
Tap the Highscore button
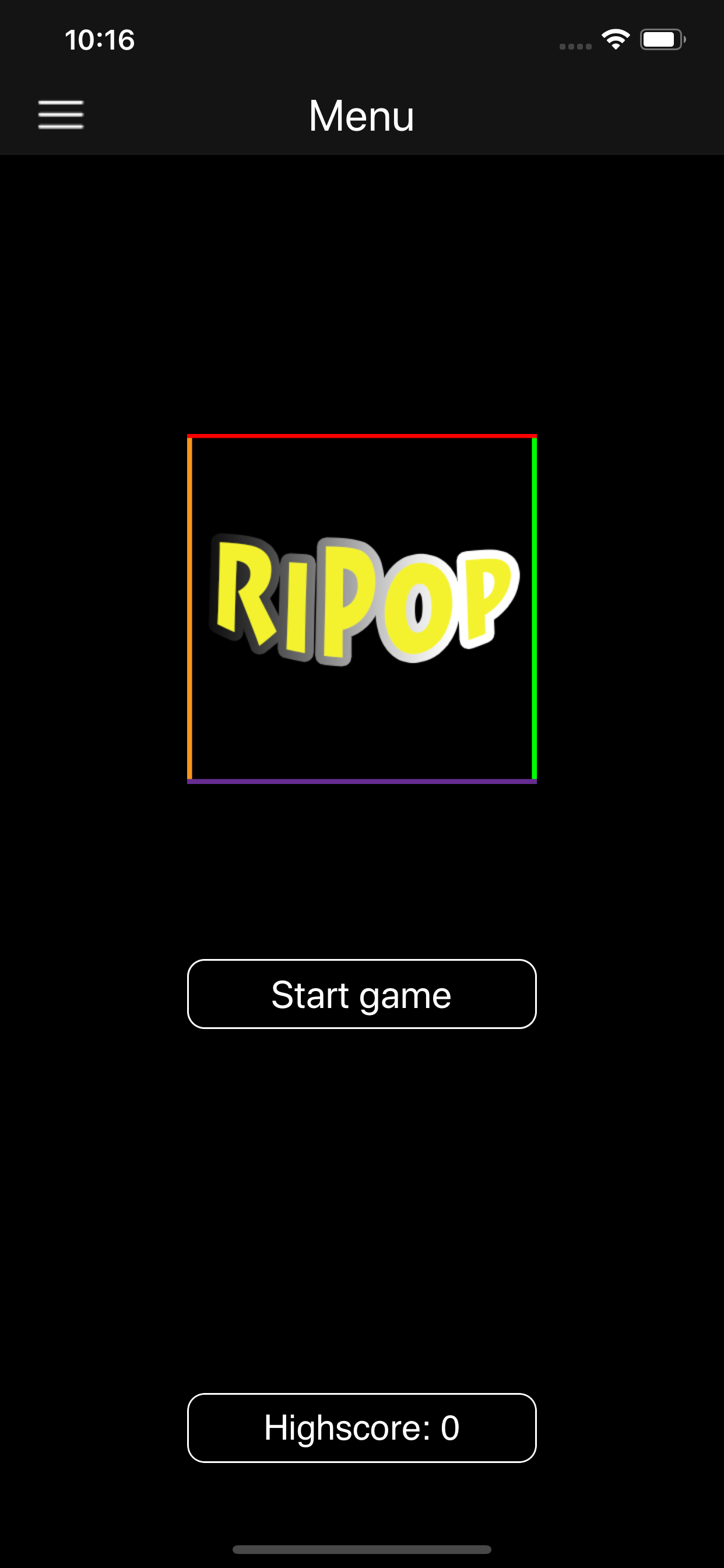362,1427
